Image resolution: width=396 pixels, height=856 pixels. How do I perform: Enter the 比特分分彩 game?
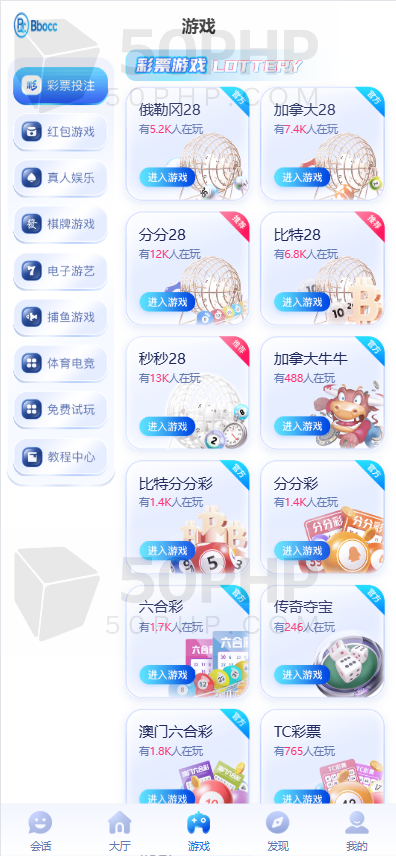point(167,550)
